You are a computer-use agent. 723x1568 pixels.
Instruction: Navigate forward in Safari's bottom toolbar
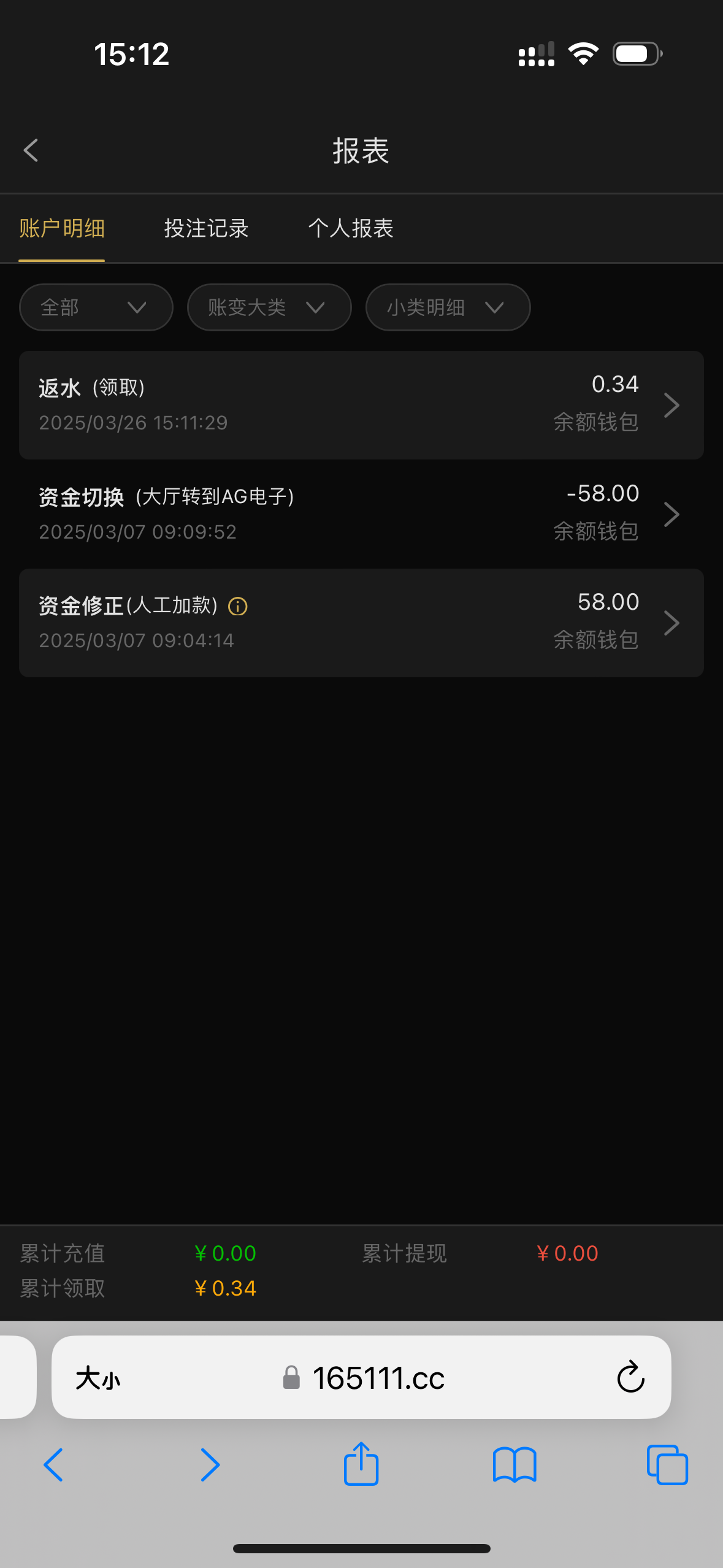[x=210, y=1465]
